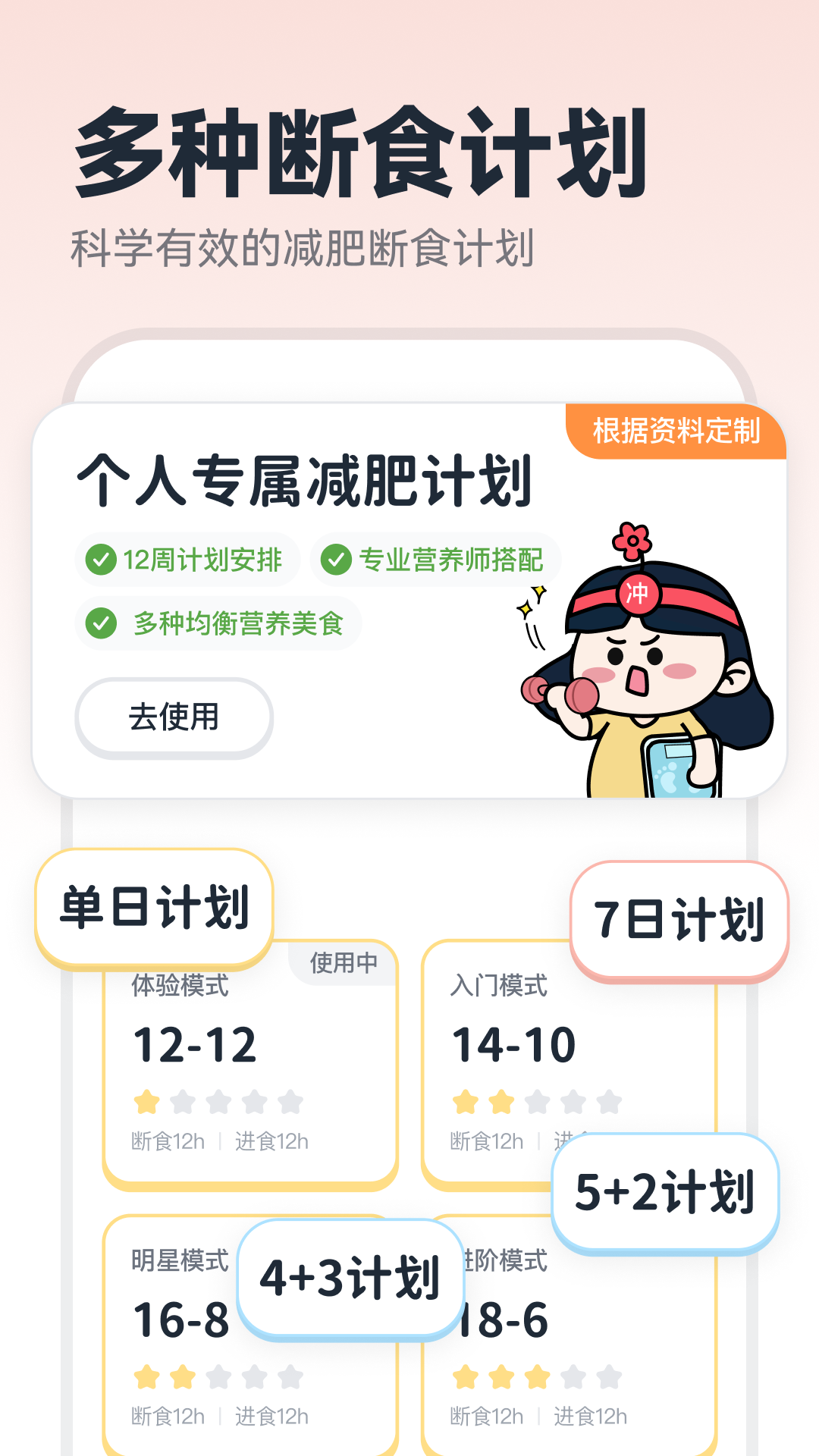The image size is (819, 1456).
Task: Expand the 4+3计划 bubble
Action: (350, 1277)
